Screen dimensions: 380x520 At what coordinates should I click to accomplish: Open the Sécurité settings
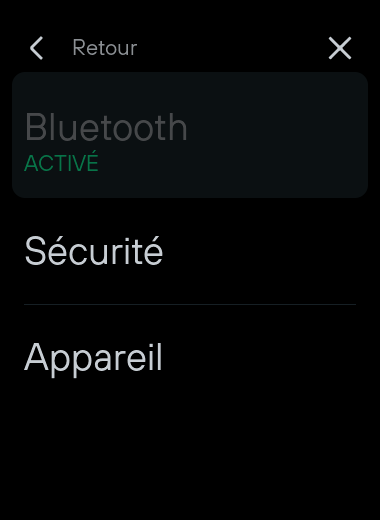pyautogui.click(x=190, y=251)
